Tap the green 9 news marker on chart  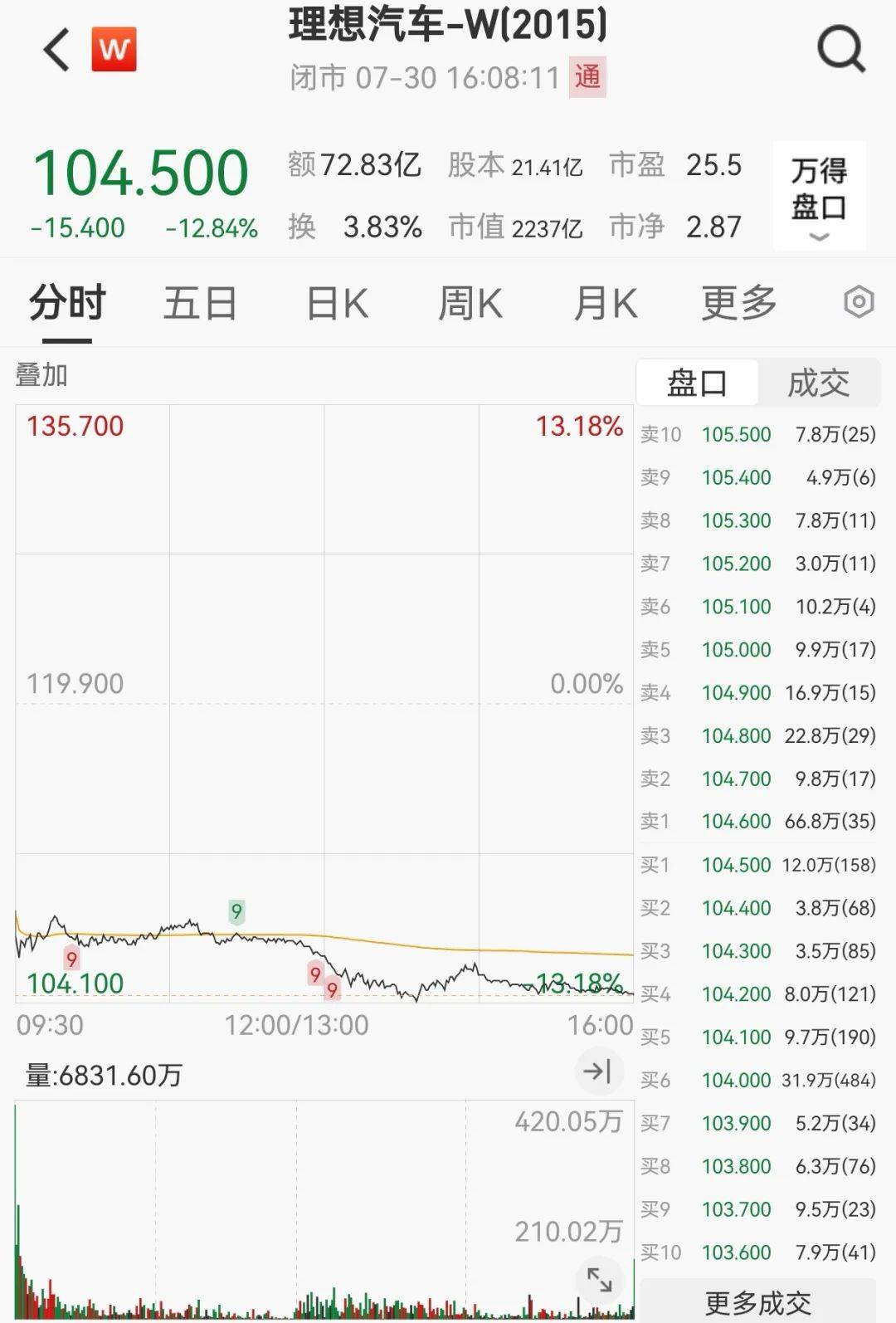[x=235, y=911]
